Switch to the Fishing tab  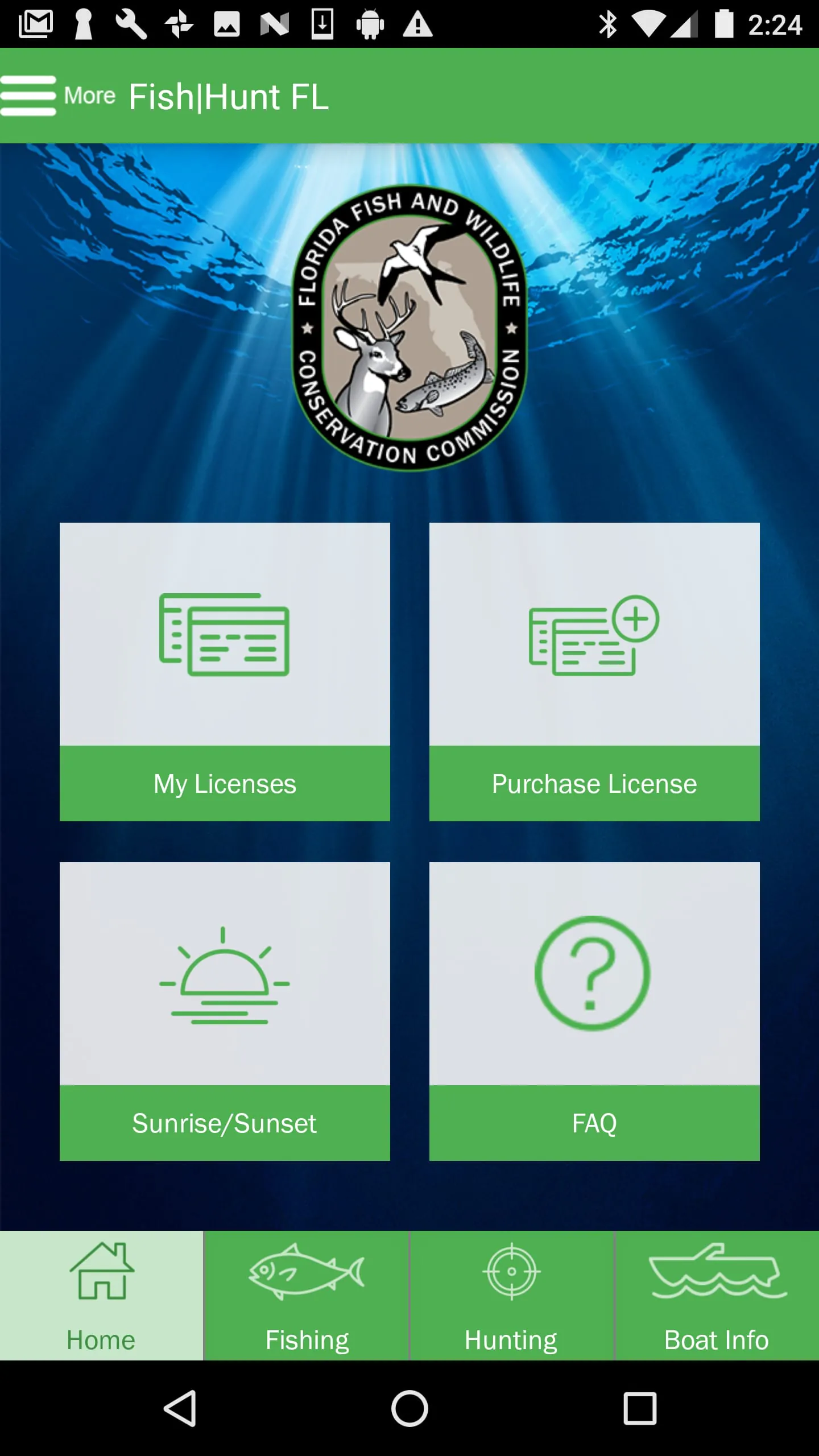307,1295
